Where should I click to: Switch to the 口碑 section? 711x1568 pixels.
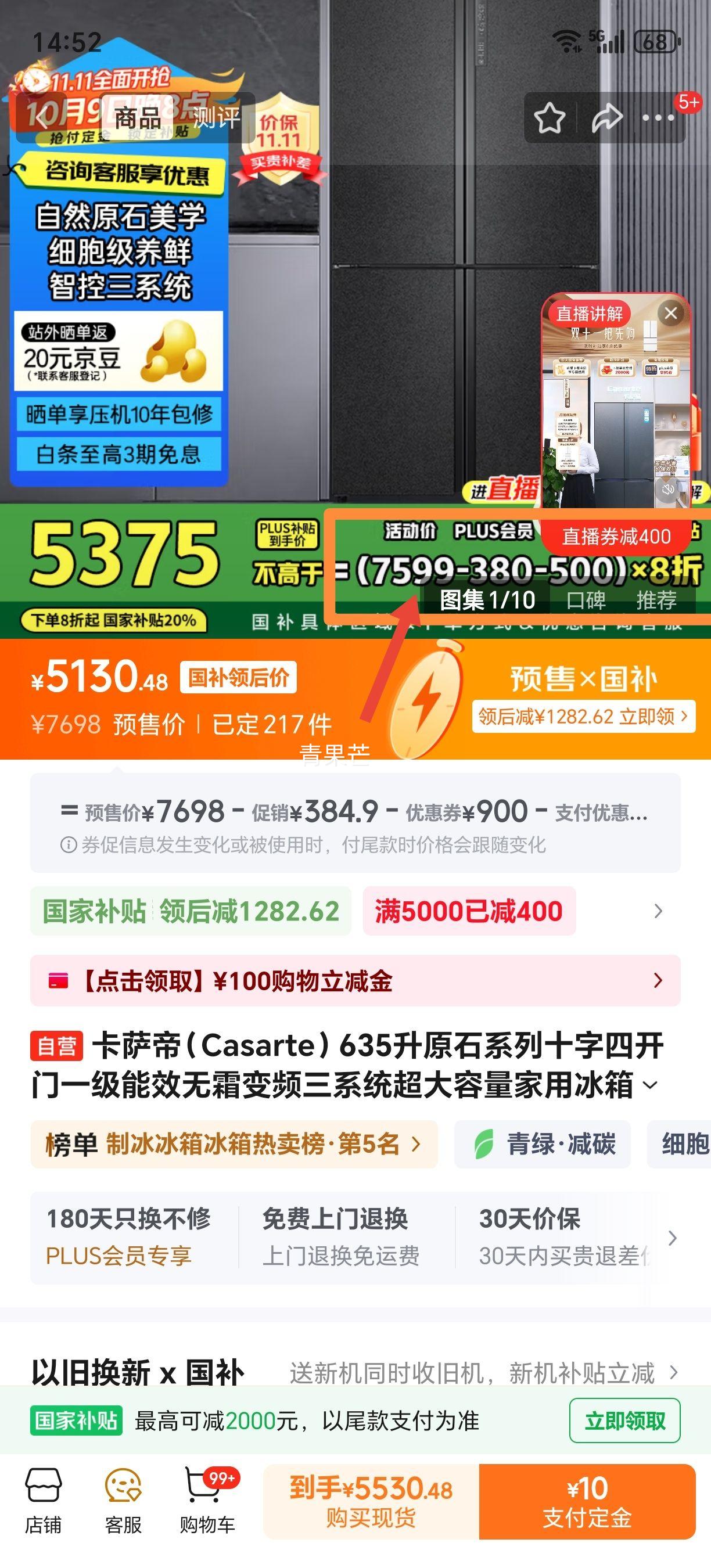(586, 601)
